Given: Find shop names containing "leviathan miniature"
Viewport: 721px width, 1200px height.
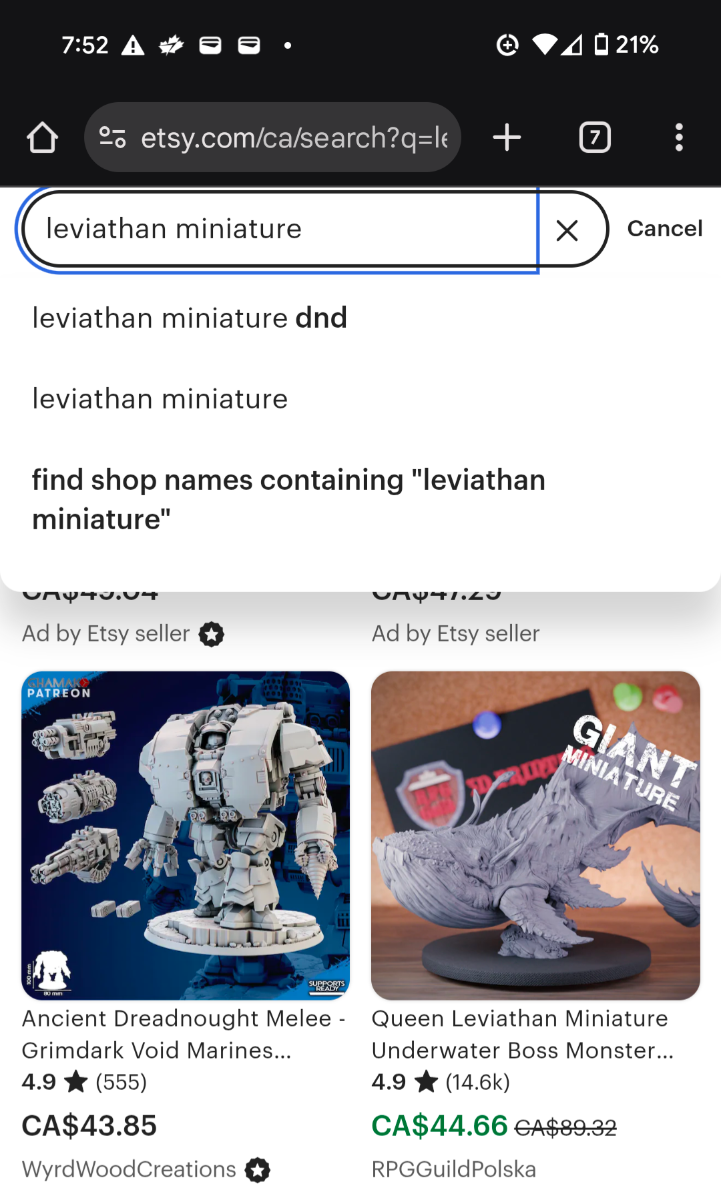Looking at the screenshot, I should (x=288, y=499).
